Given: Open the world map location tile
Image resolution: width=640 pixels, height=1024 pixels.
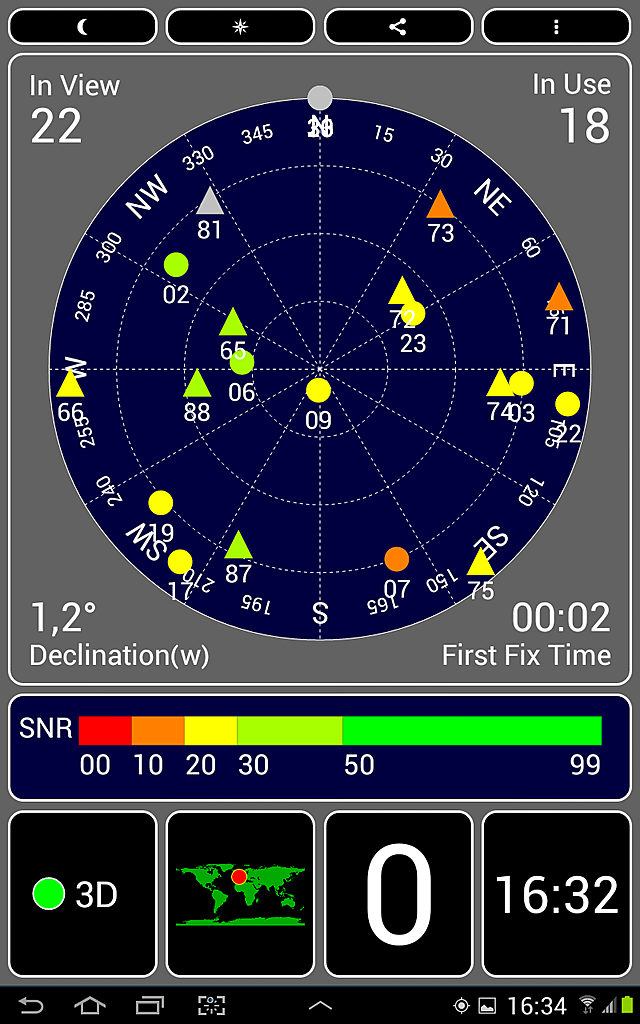Looking at the screenshot, I should (240, 893).
